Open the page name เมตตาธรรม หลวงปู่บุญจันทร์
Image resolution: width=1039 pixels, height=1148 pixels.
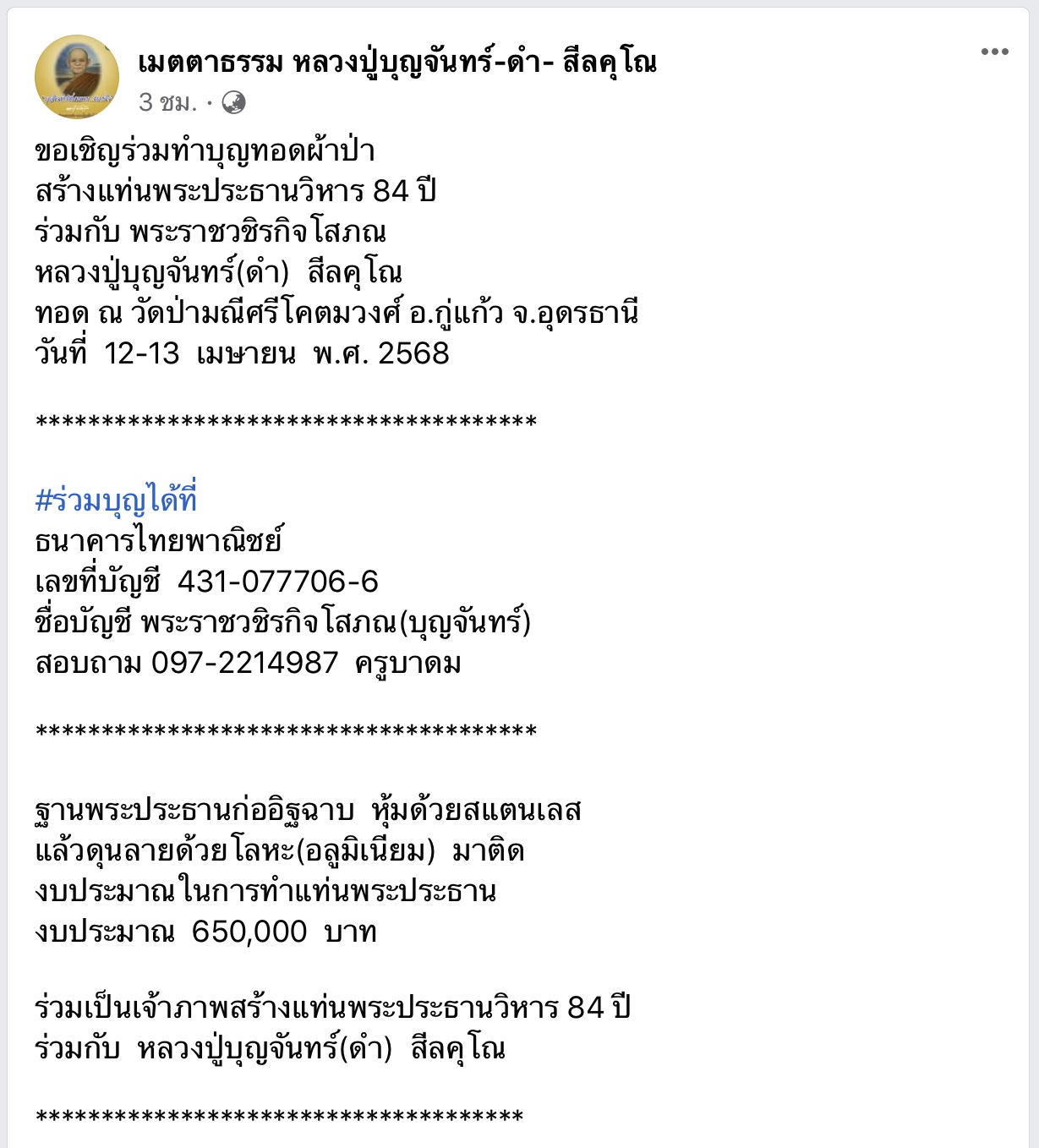click(397, 62)
